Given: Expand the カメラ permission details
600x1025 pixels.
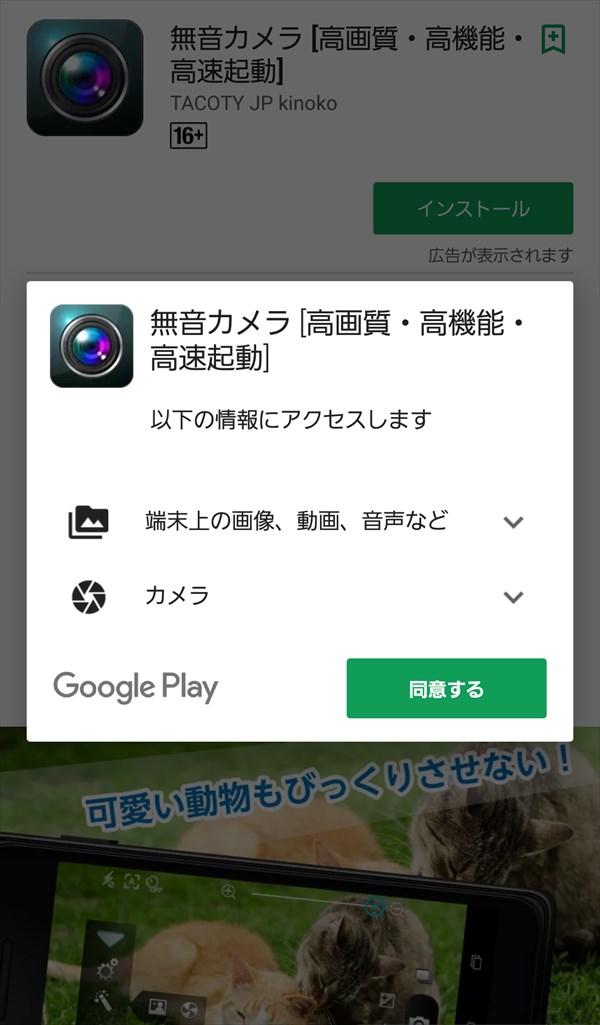Looking at the screenshot, I should coord(513,597).
